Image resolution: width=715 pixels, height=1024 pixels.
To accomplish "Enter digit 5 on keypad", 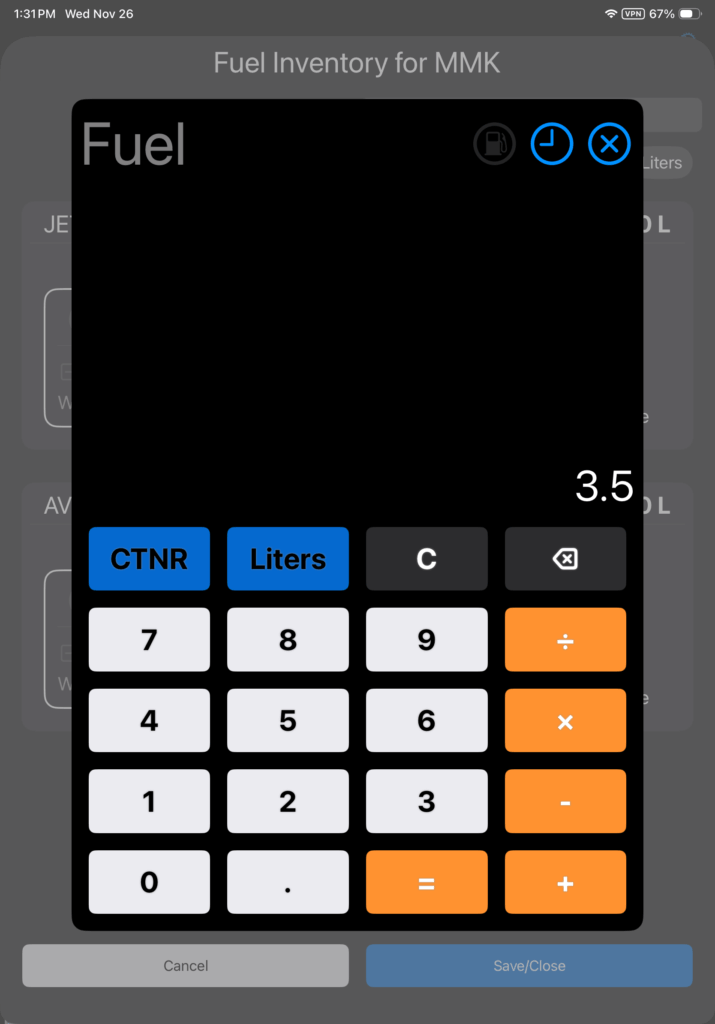I will click(288, 720).
